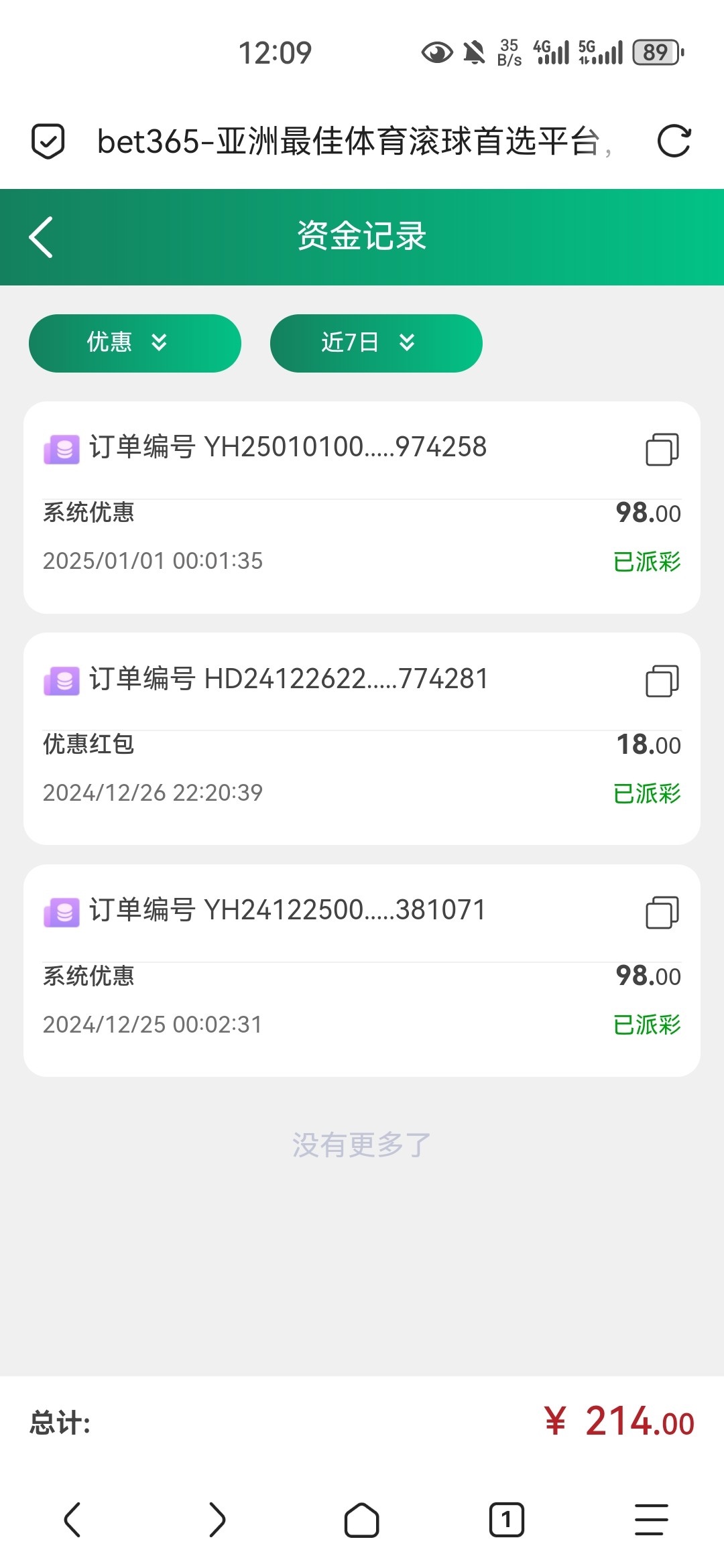Refresh the page using the reload icon

point(673,141)
